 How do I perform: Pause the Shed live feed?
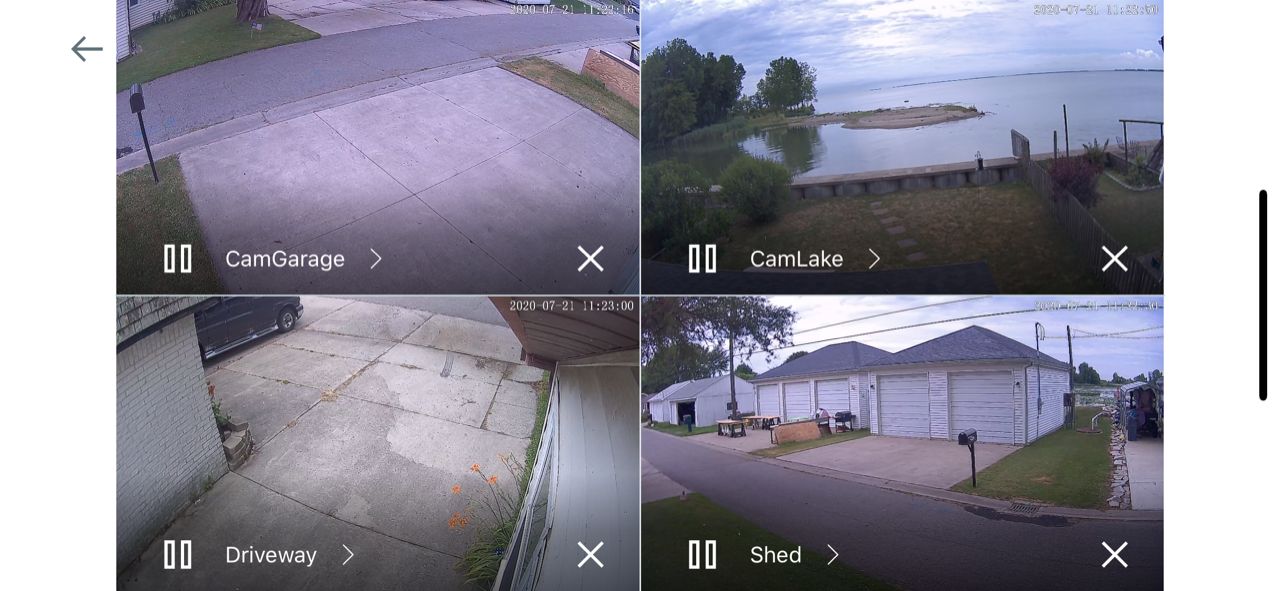pos(702,555)
